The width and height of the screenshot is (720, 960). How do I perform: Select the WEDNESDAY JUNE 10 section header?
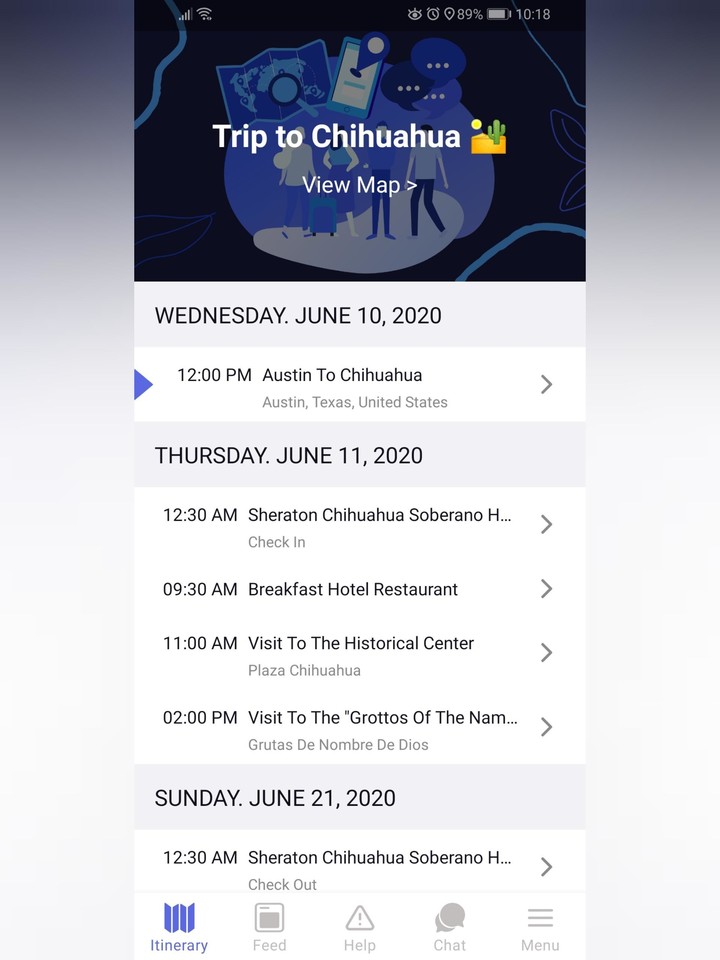click(x=297, y=315)
